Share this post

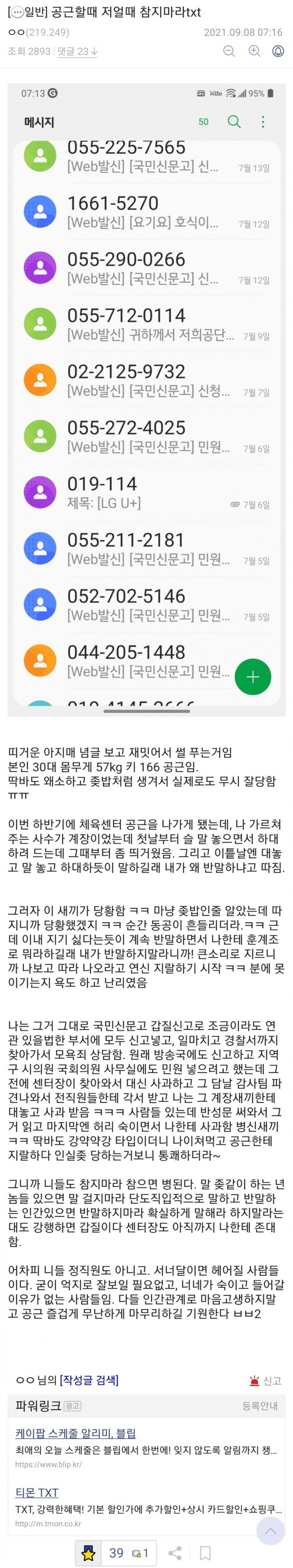point(175,1553)
